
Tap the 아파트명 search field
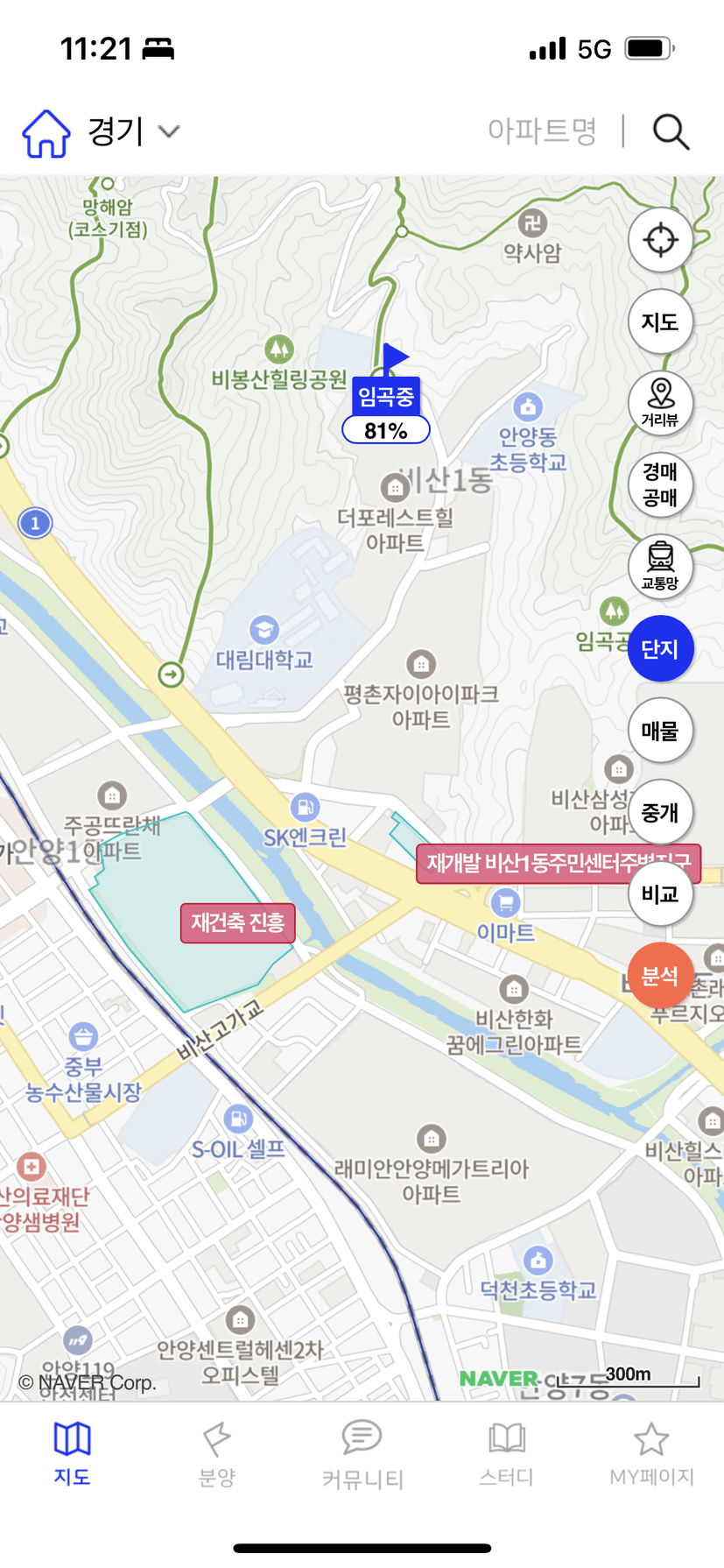[x=542, y=131]
